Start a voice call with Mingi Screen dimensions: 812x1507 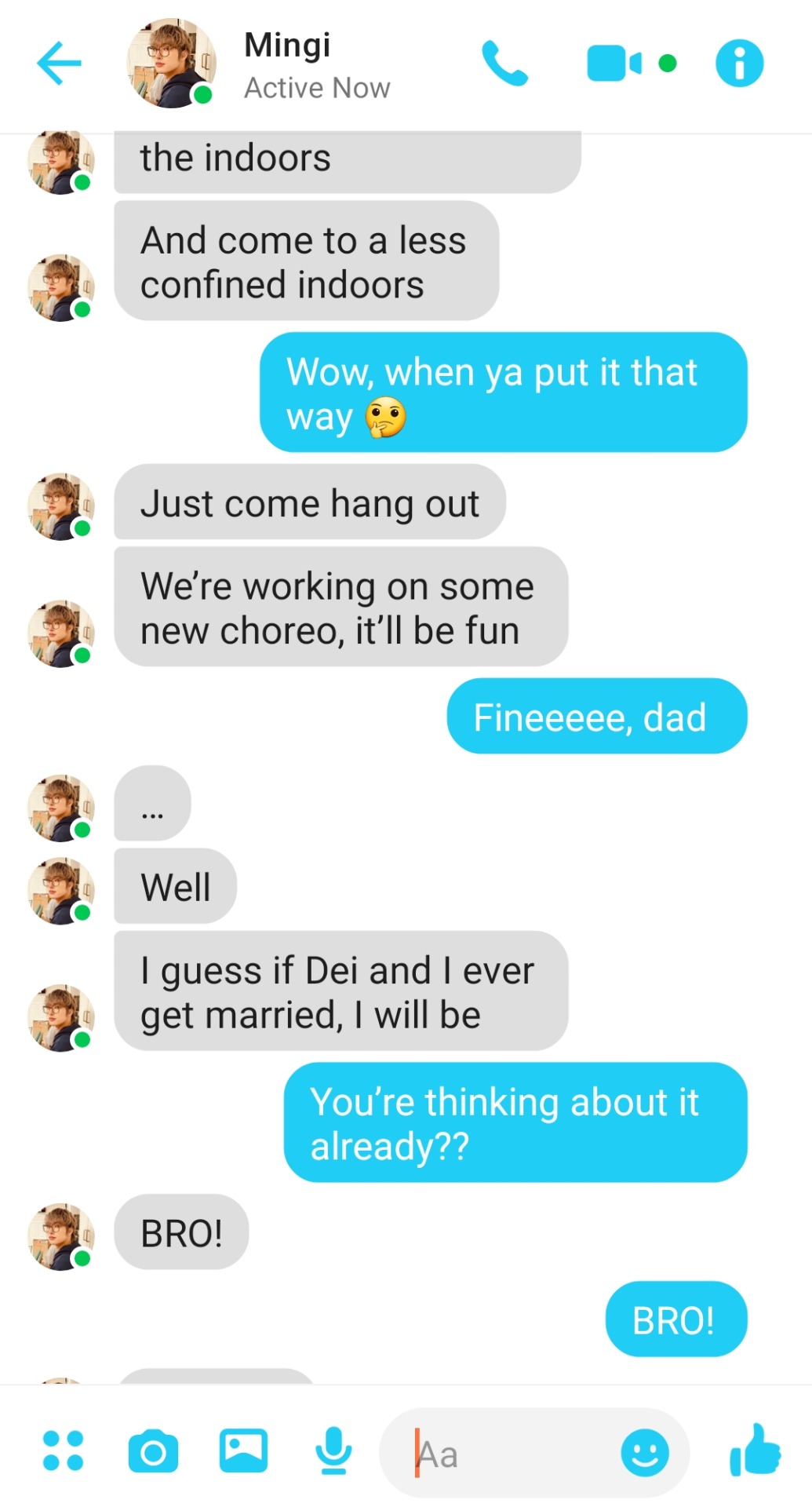click(504, 63)
